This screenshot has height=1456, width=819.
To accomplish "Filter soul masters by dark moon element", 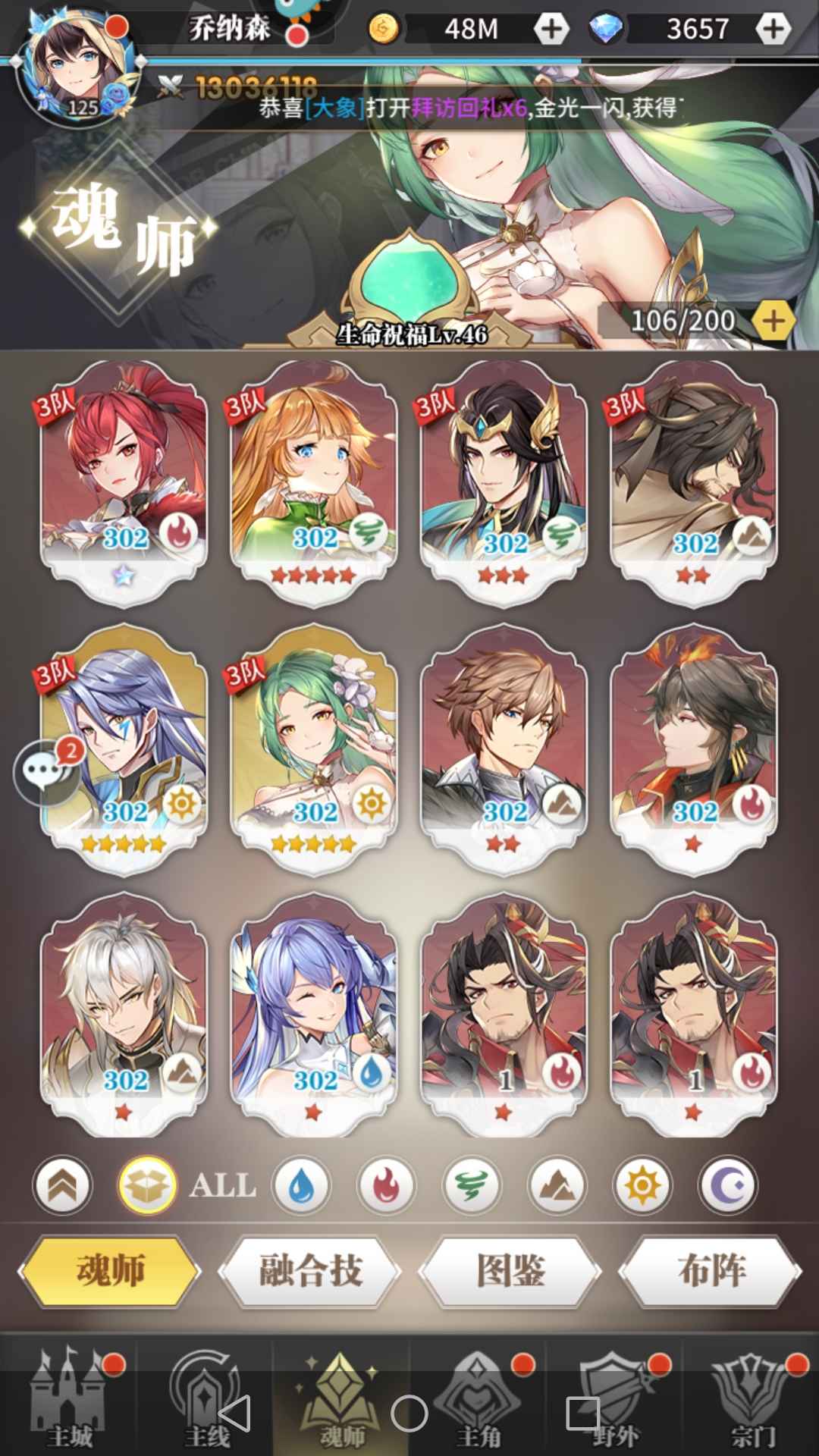I will pos(728,1185).
